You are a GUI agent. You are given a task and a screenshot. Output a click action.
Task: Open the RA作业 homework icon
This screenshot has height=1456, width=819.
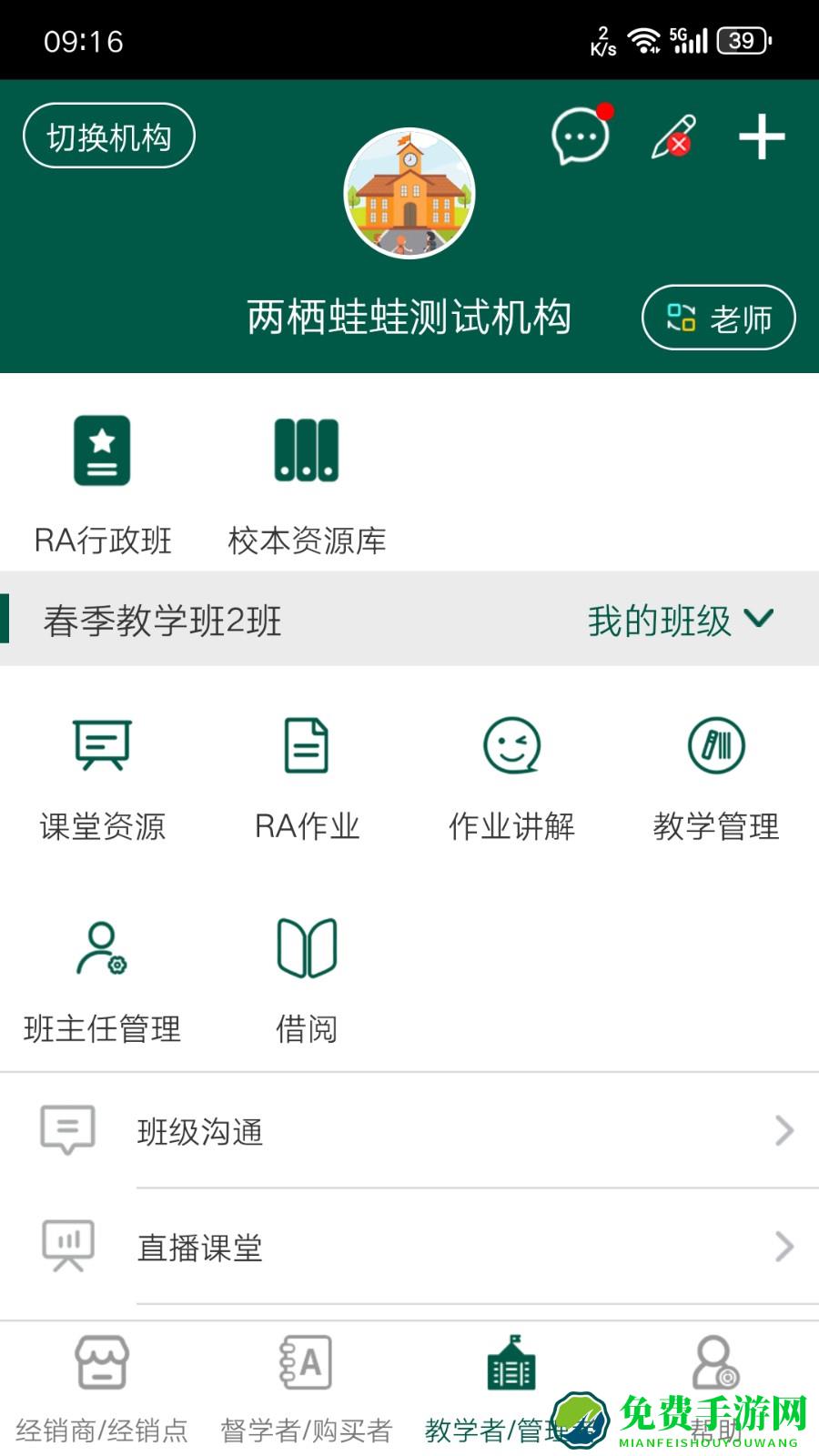(307, 746)
